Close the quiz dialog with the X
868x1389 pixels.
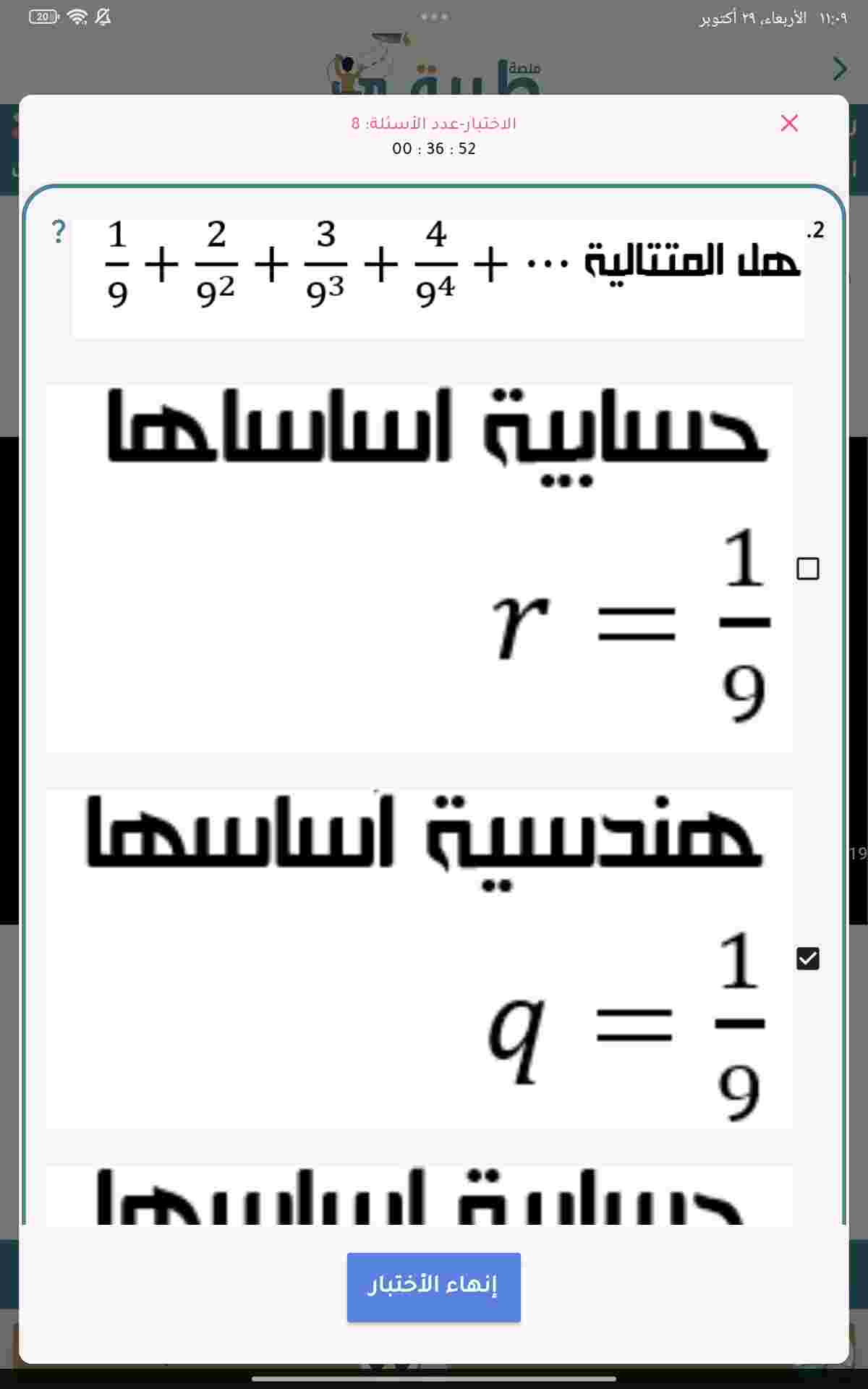click(789, 123)
